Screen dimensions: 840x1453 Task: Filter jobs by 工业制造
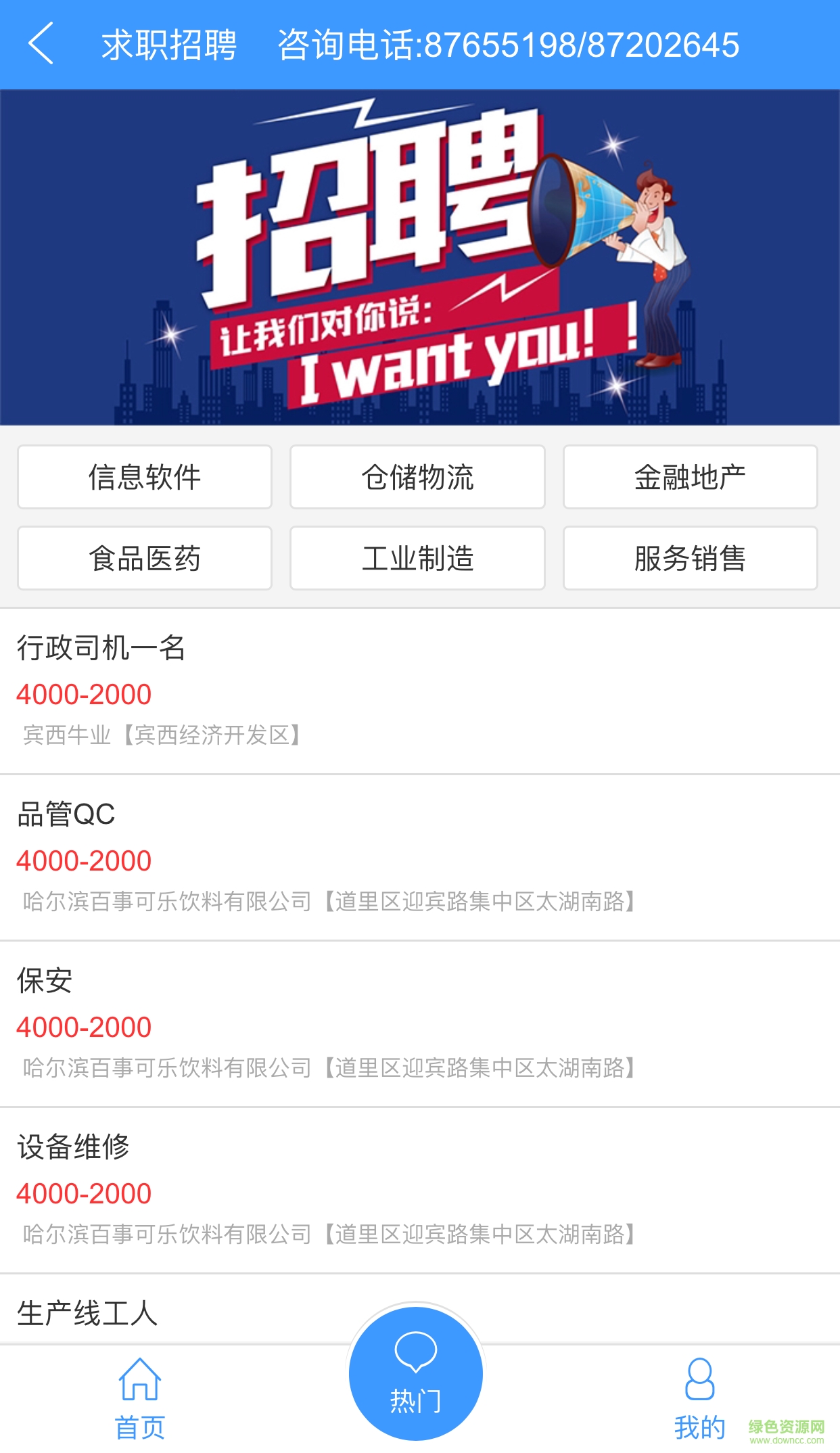pyautogui.click(x=417, y=558)
